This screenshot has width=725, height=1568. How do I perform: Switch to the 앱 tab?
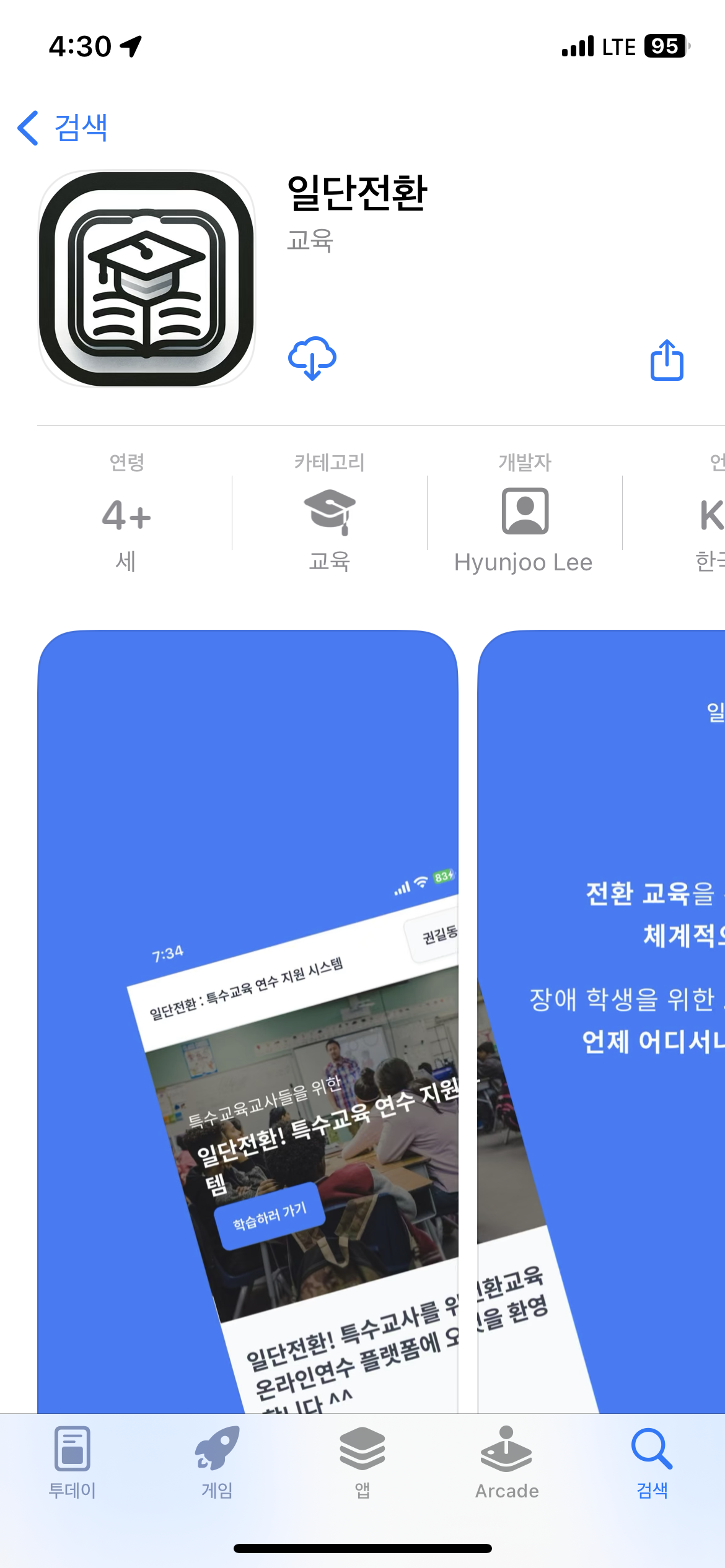[x=362, y=1463]
